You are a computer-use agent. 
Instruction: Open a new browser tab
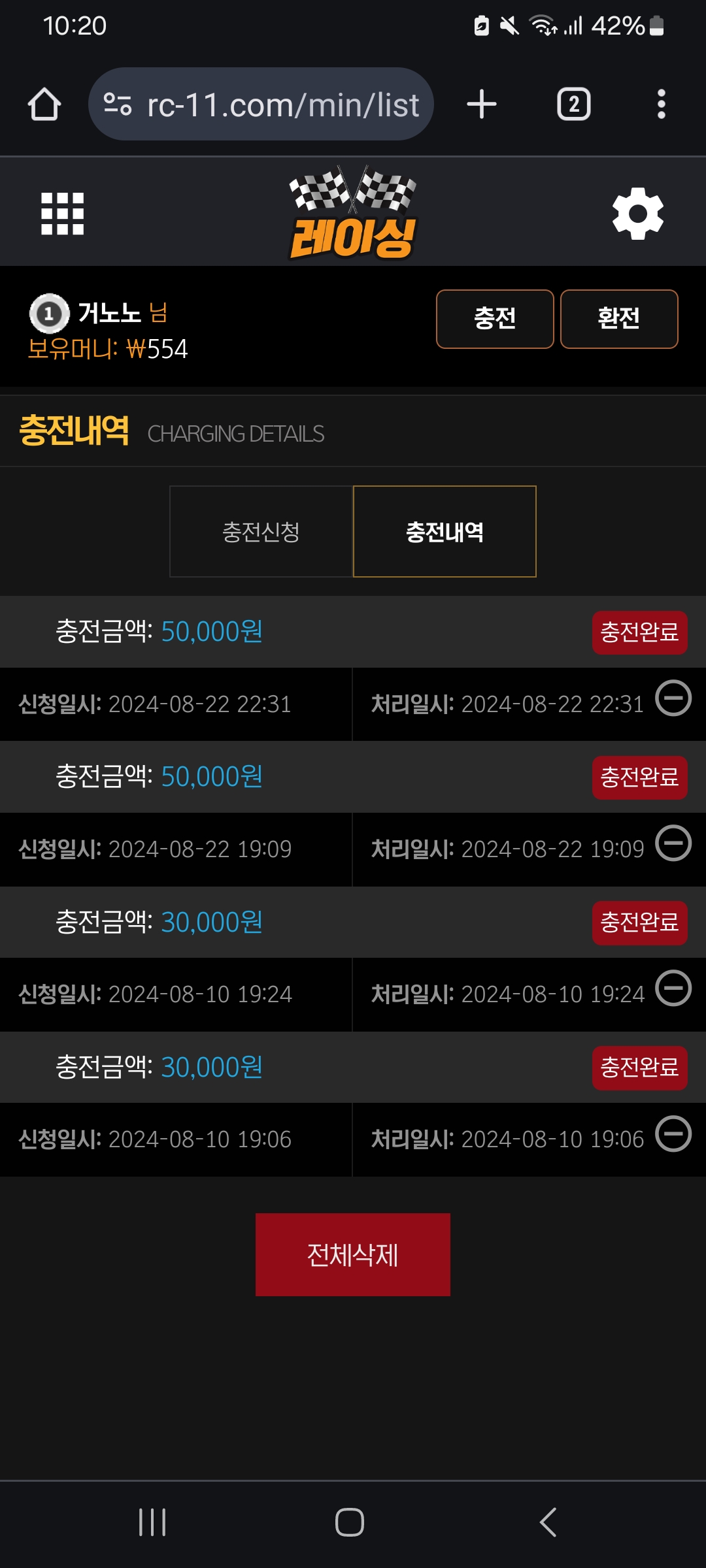tap(482, 104)
